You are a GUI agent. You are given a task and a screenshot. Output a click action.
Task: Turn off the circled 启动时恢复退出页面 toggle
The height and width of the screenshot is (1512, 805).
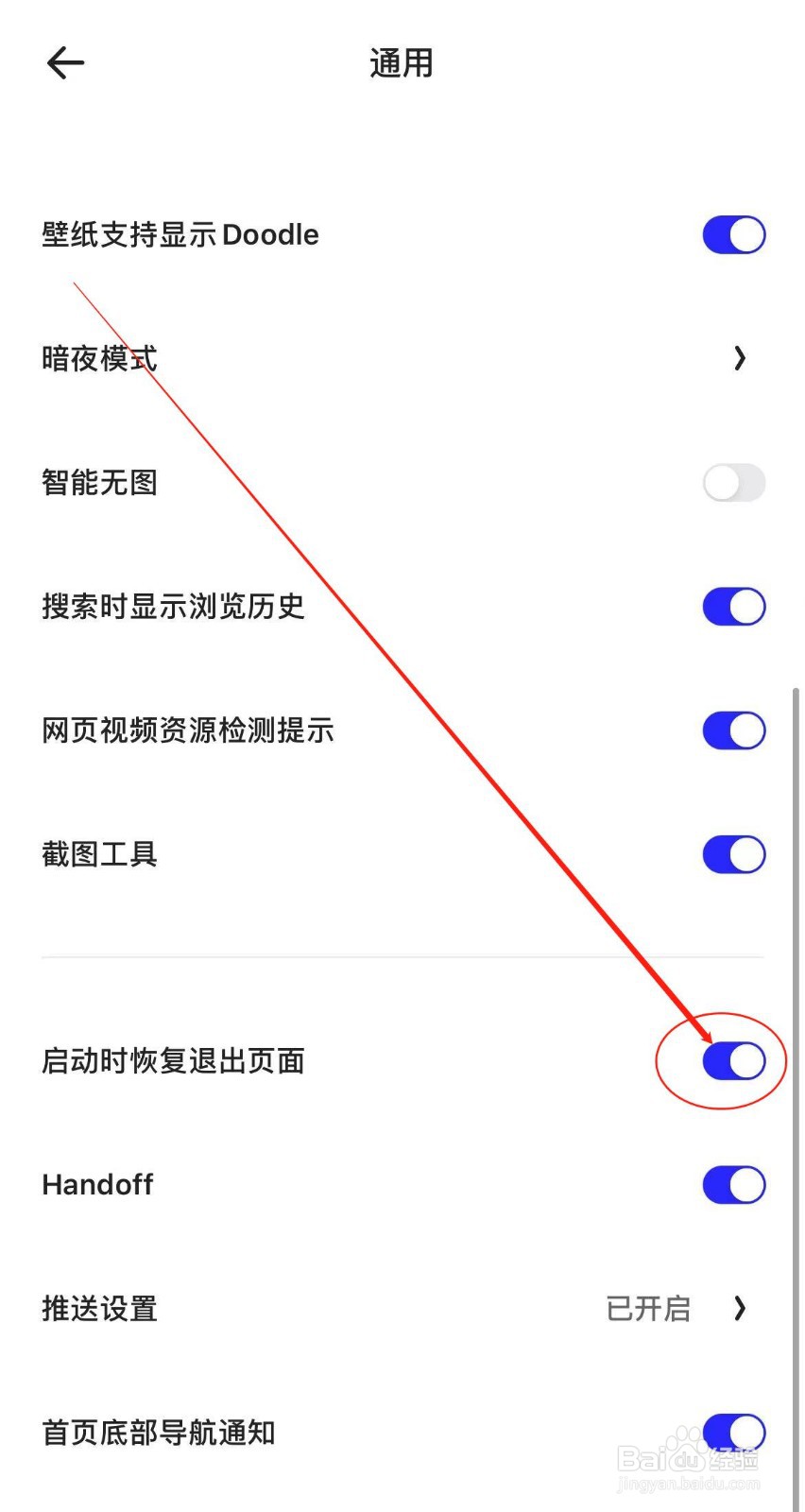coord(733,1060)
